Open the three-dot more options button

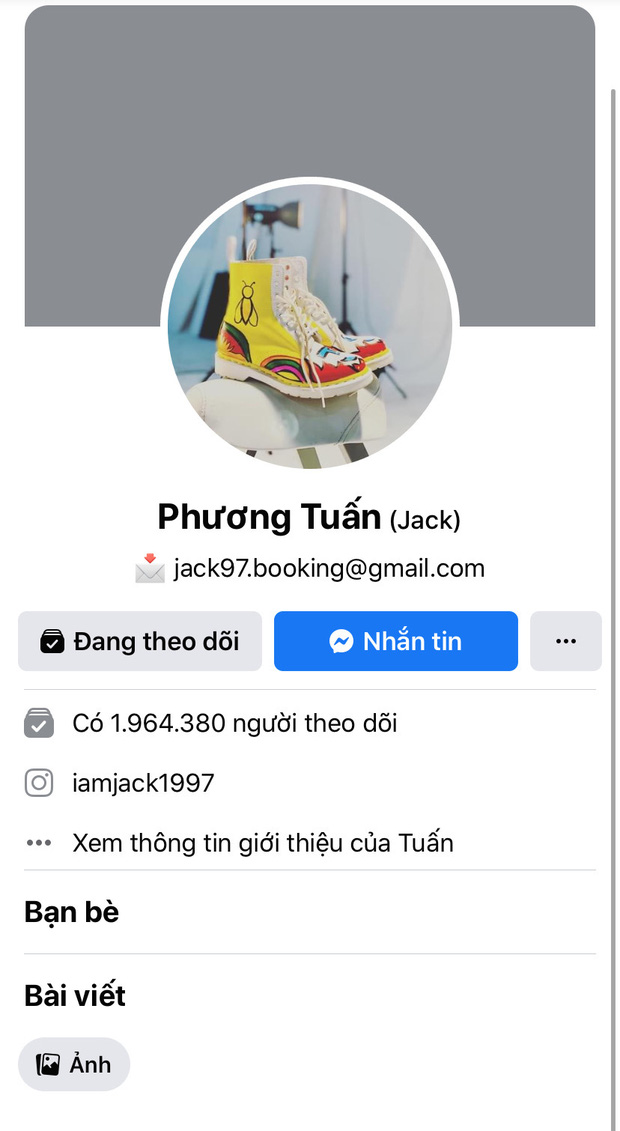[x=566, y=641]
